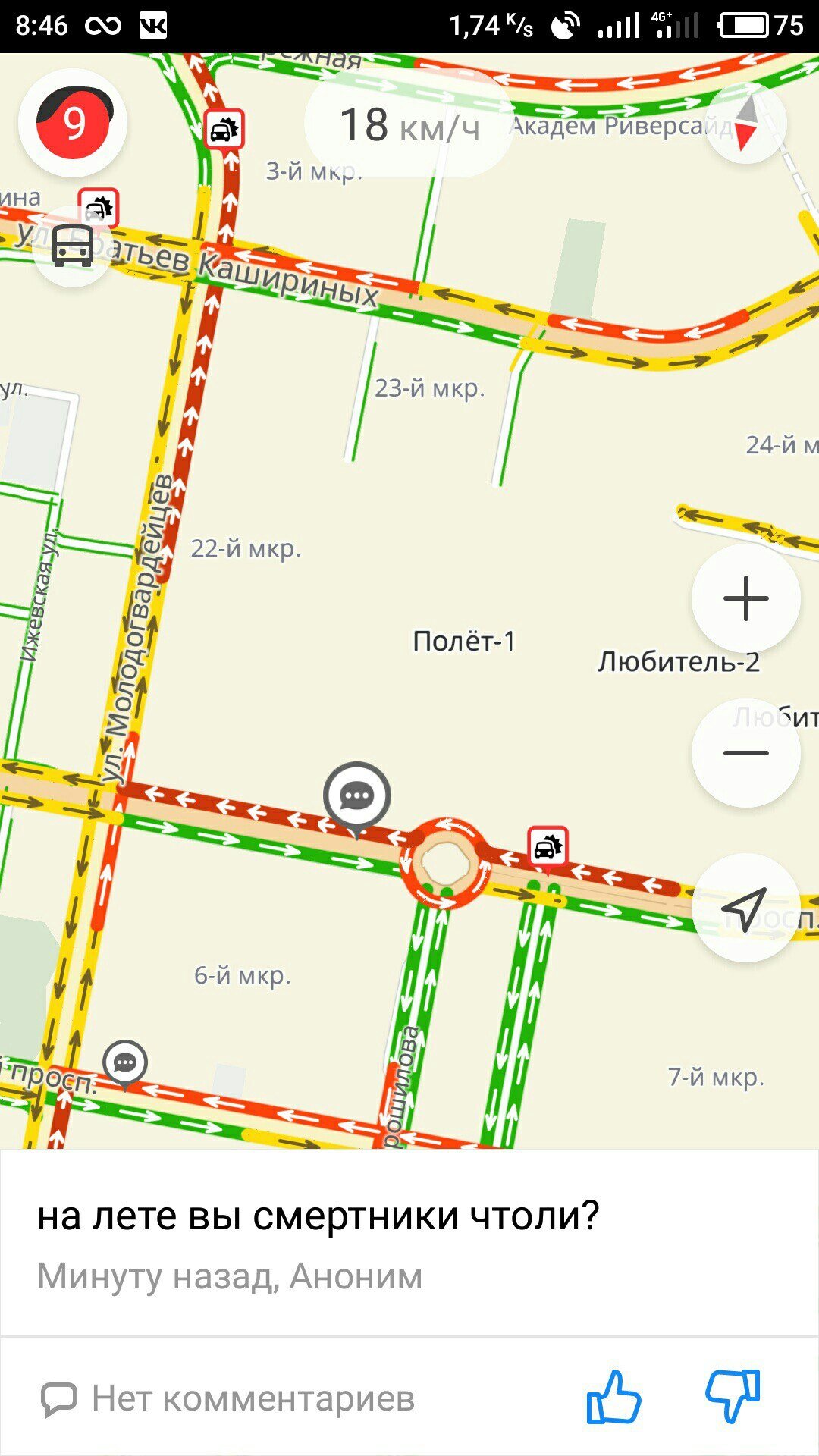Dislike the anonymous road comment
Image resolution: width=819 pixels, height=1456 pixels.
pyautogui.click(x=732, y=1396)
